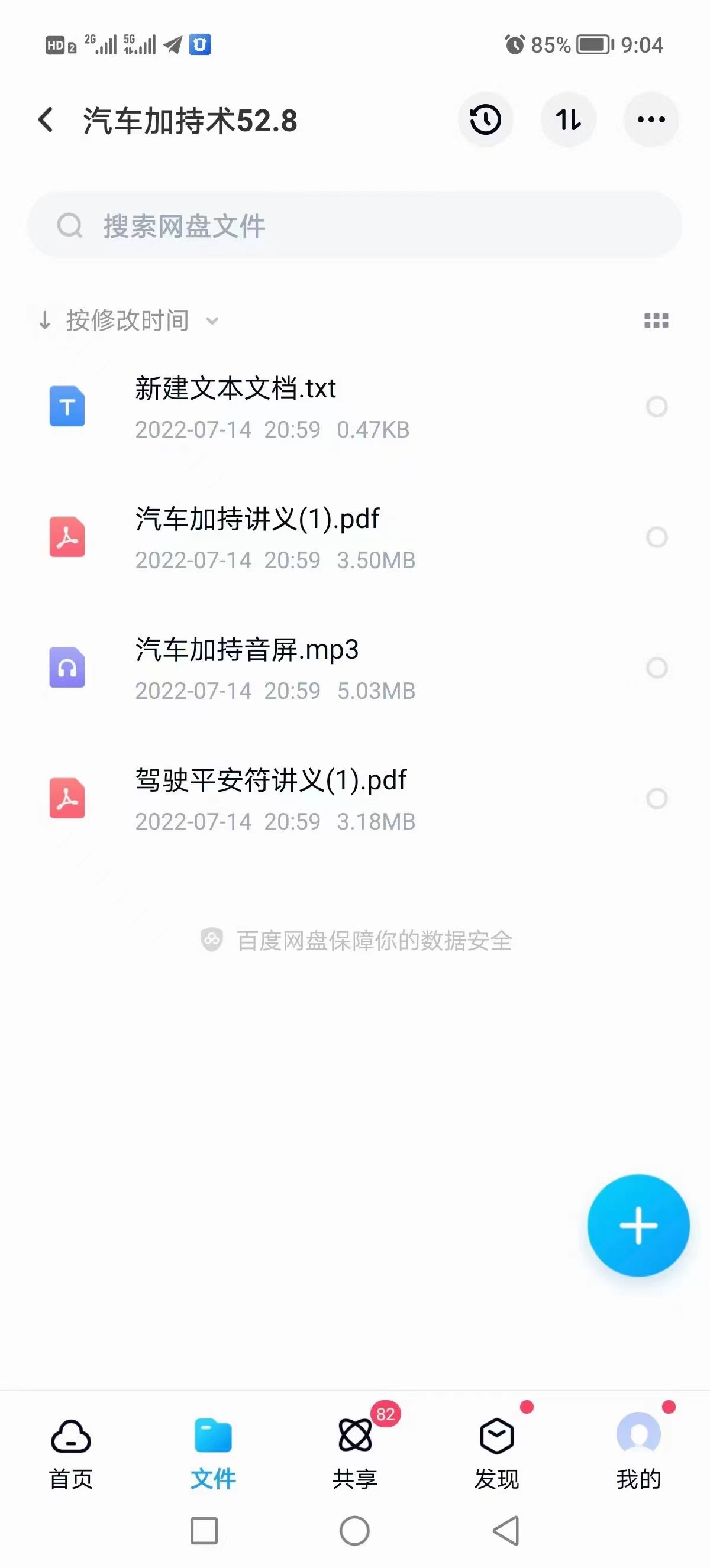Open the 驾驶平安符讲义(1).pdf PDF icon
The width and height of the screenshot is (710, 1568).
67,800
